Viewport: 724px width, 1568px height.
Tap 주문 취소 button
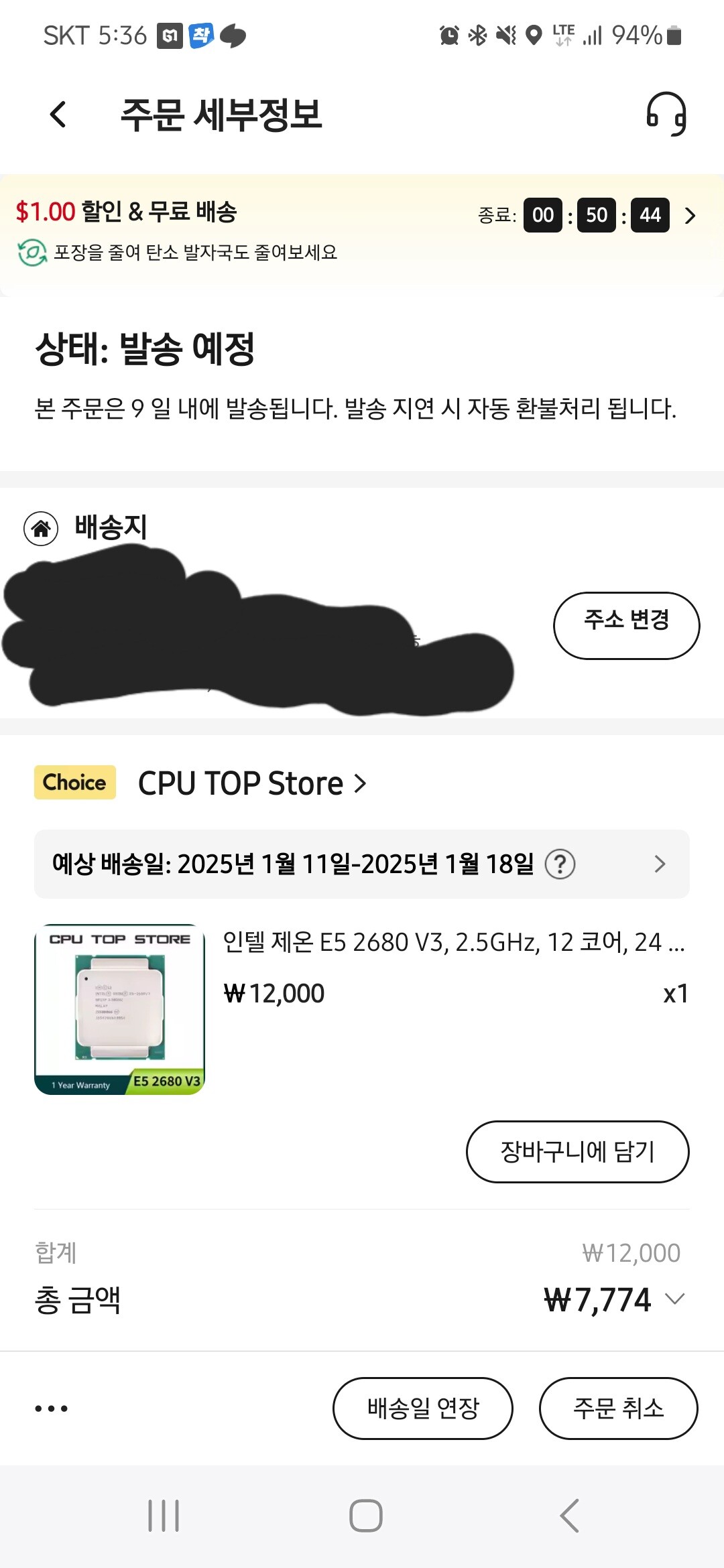point(618,1408)
